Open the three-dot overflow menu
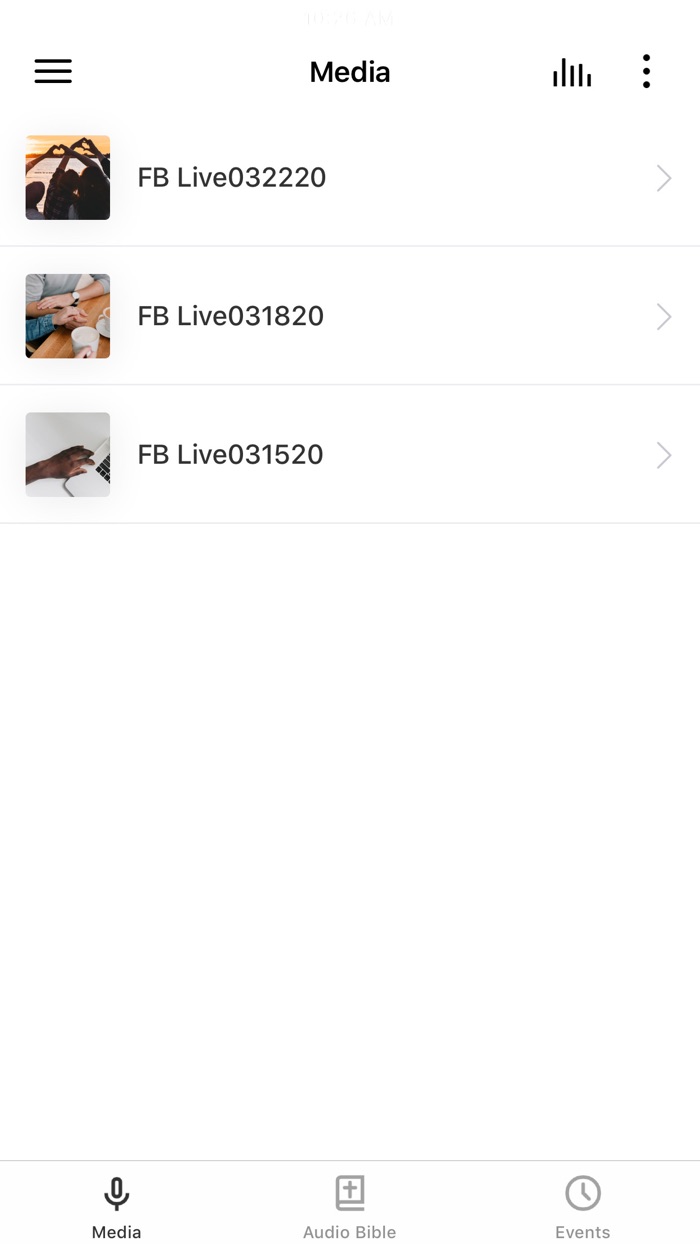 (x=646, y=71)
